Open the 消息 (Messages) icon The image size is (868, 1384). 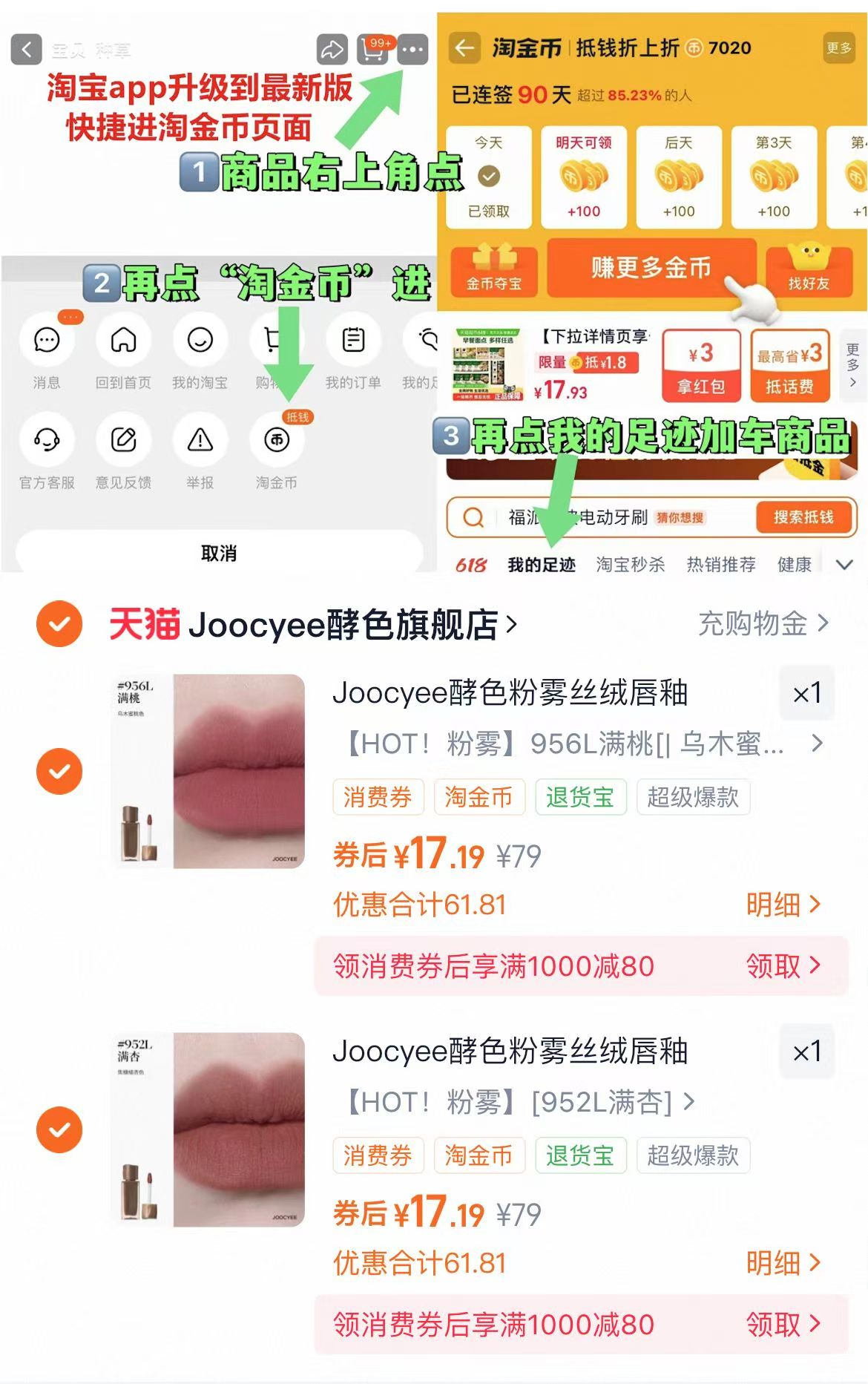pos(47,341)
